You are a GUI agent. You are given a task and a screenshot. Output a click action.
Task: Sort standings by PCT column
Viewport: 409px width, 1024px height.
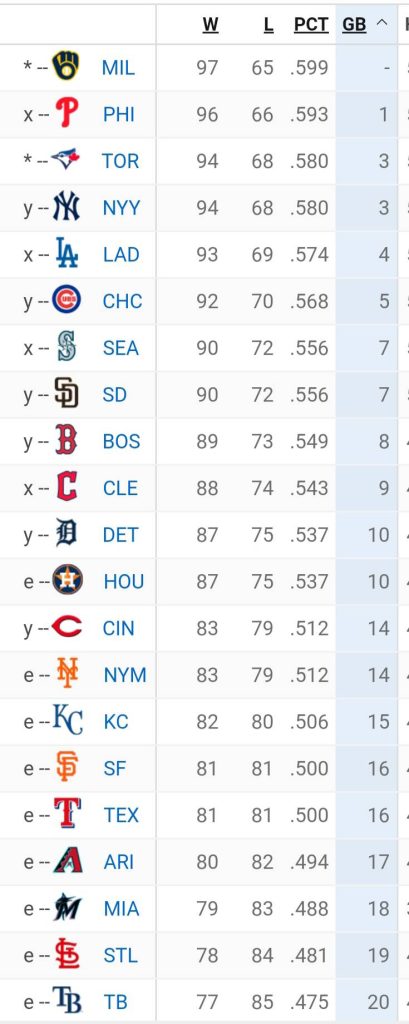click(311, 24)
